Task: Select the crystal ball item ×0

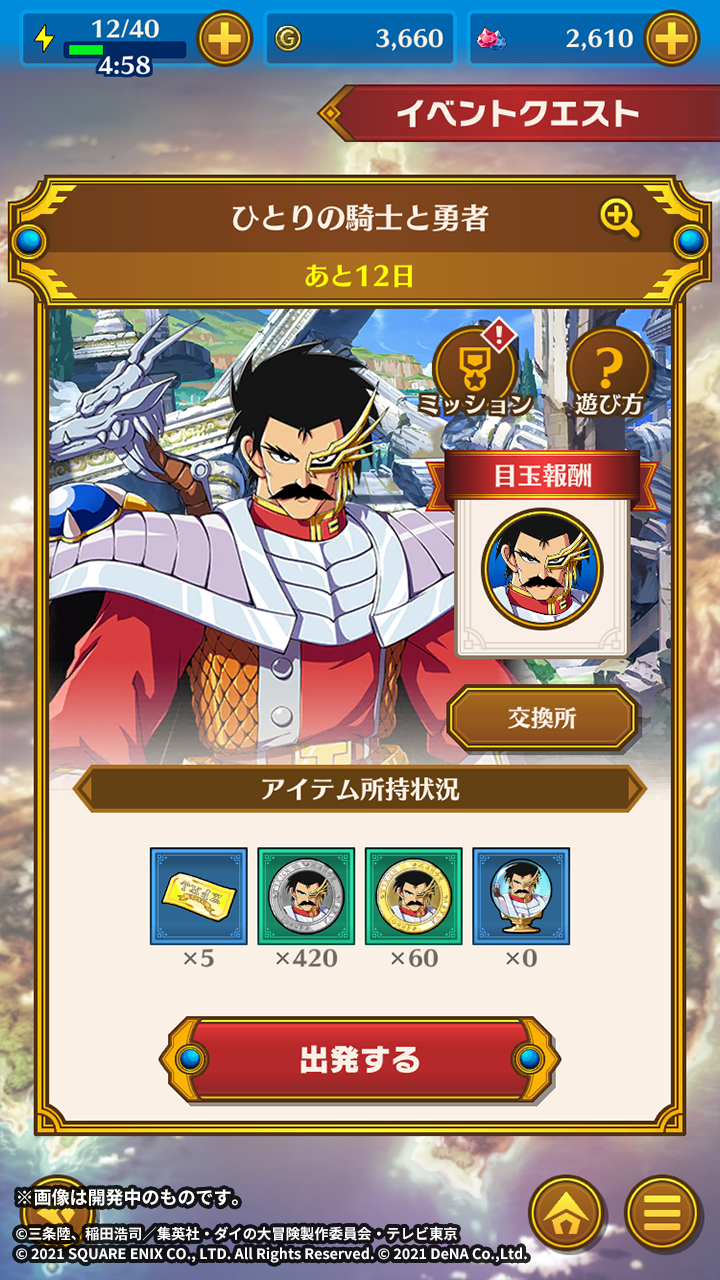Action: [520, 896]
